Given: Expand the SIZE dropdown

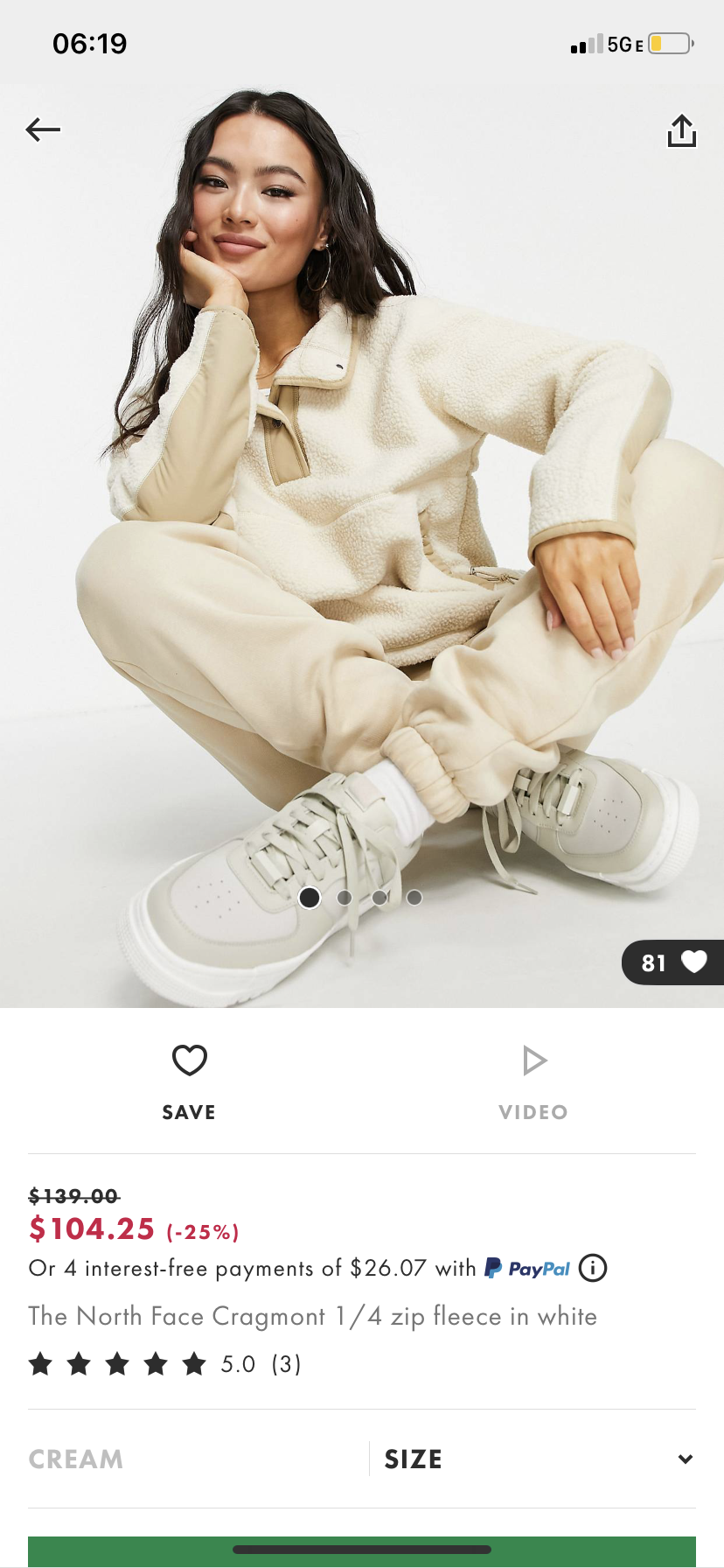Looking at the screenshot, I should pyautogui.click(x=535, y=1459).
